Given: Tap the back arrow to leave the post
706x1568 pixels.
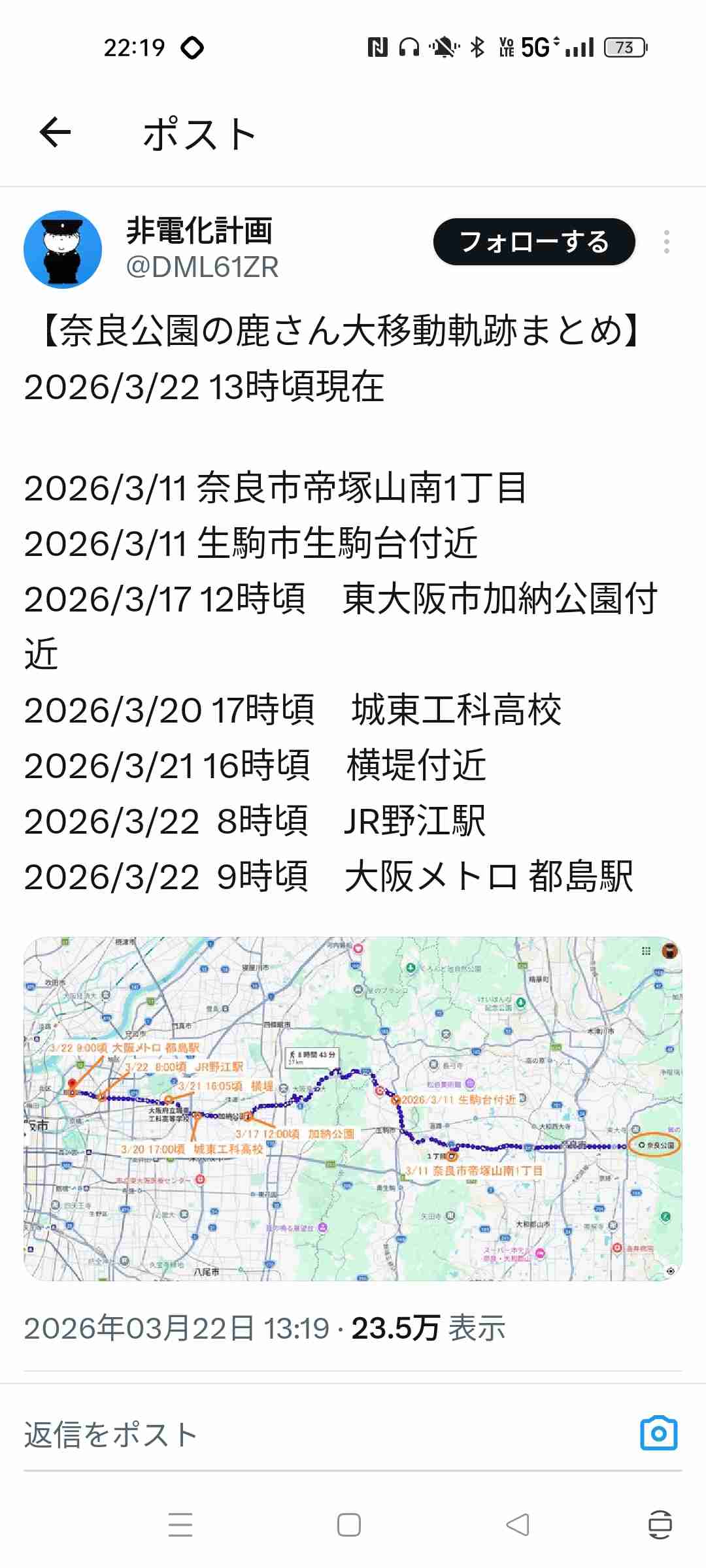Looking at the screenshot, I should coord(54,133).
